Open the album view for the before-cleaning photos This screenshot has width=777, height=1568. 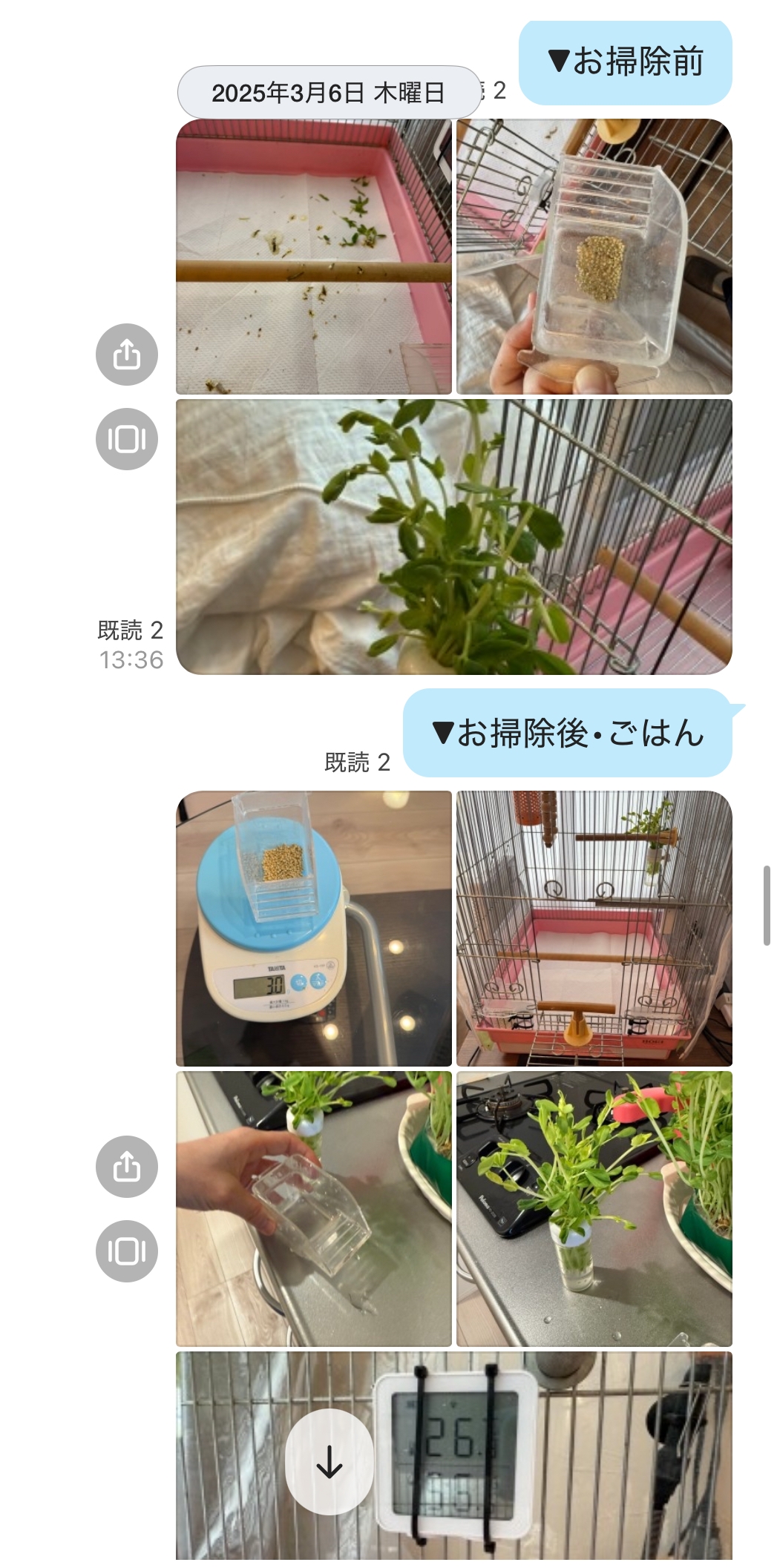(127, 439)
